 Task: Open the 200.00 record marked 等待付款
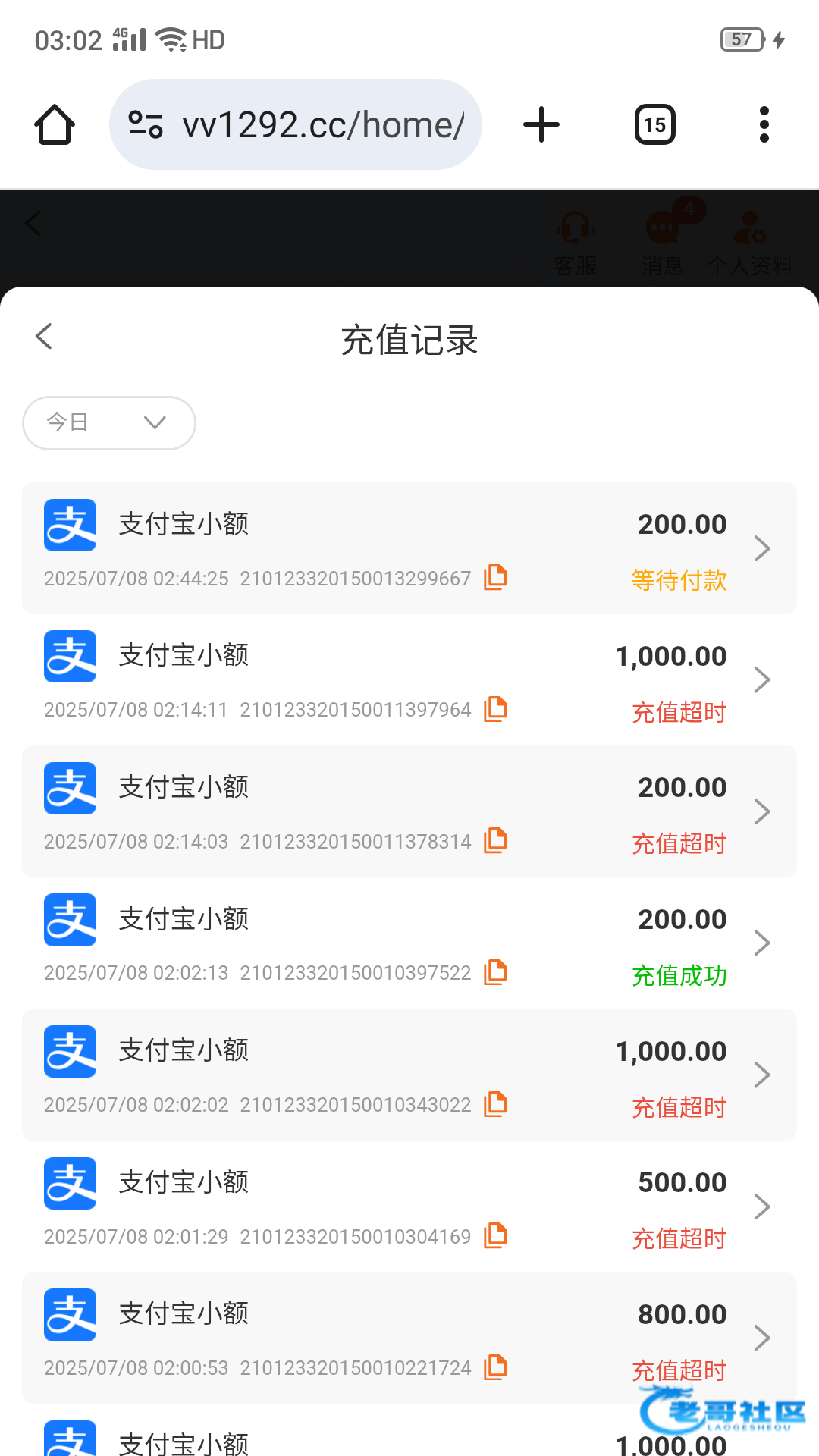point(409,548)
